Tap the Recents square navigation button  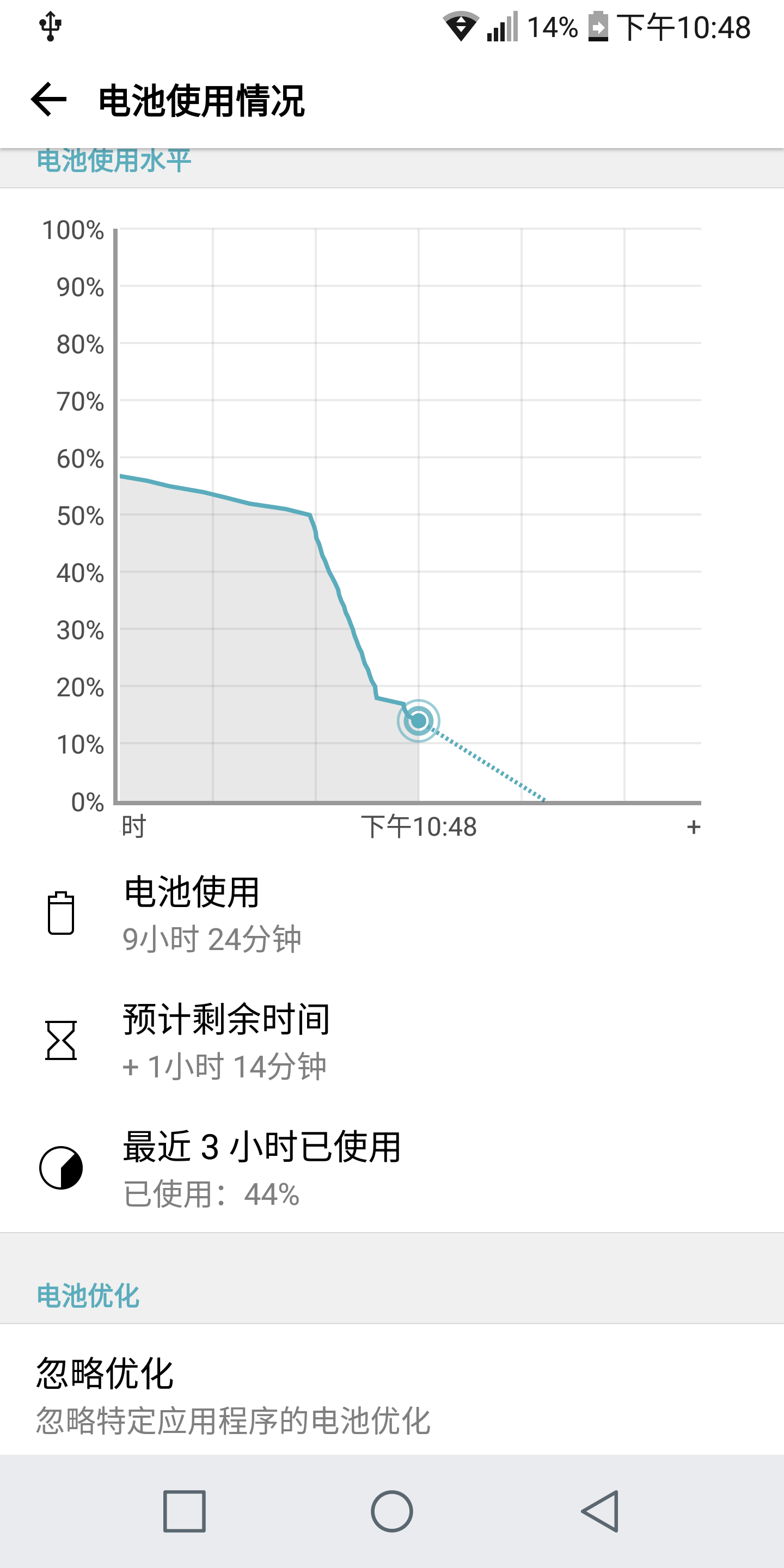pos(183,1509)
